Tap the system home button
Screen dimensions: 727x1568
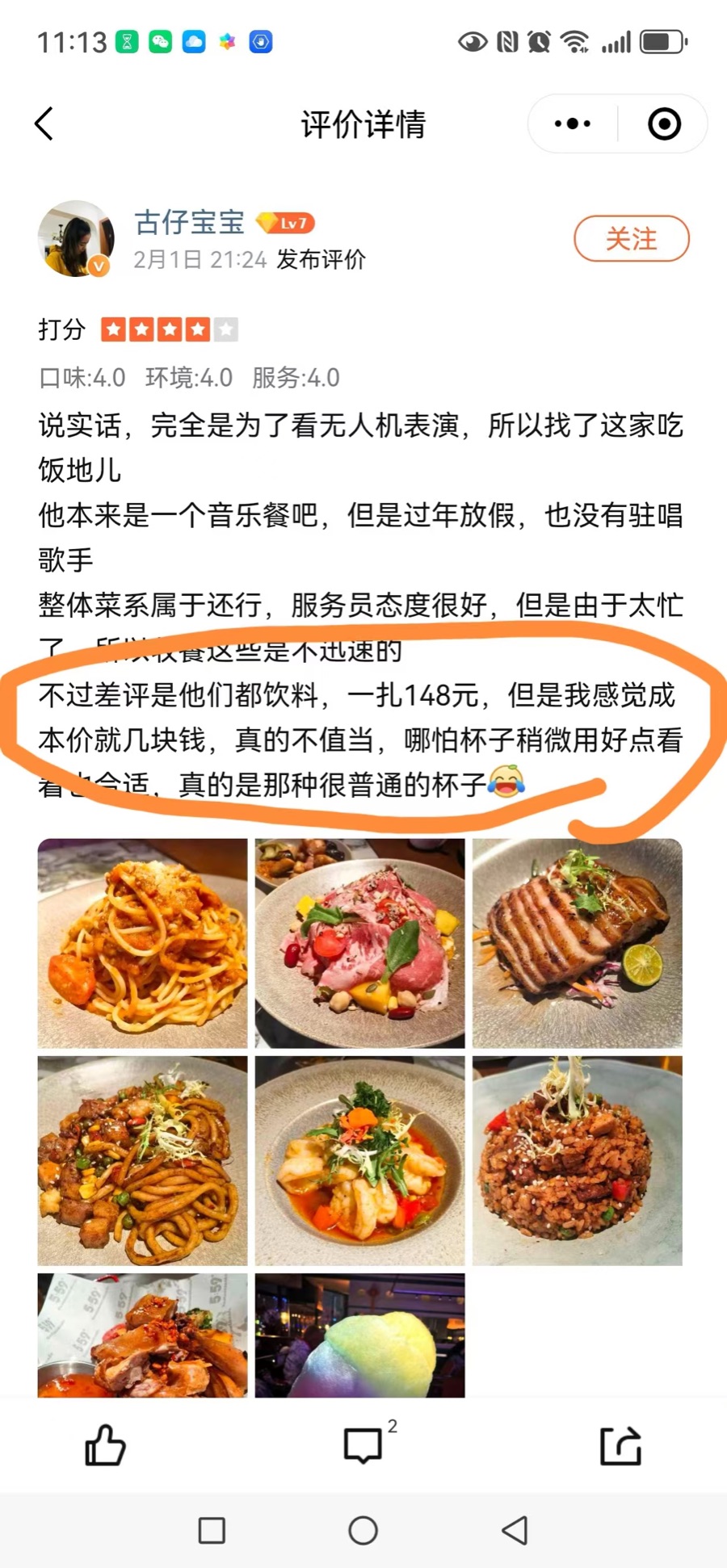click(x=363, y=1530)
